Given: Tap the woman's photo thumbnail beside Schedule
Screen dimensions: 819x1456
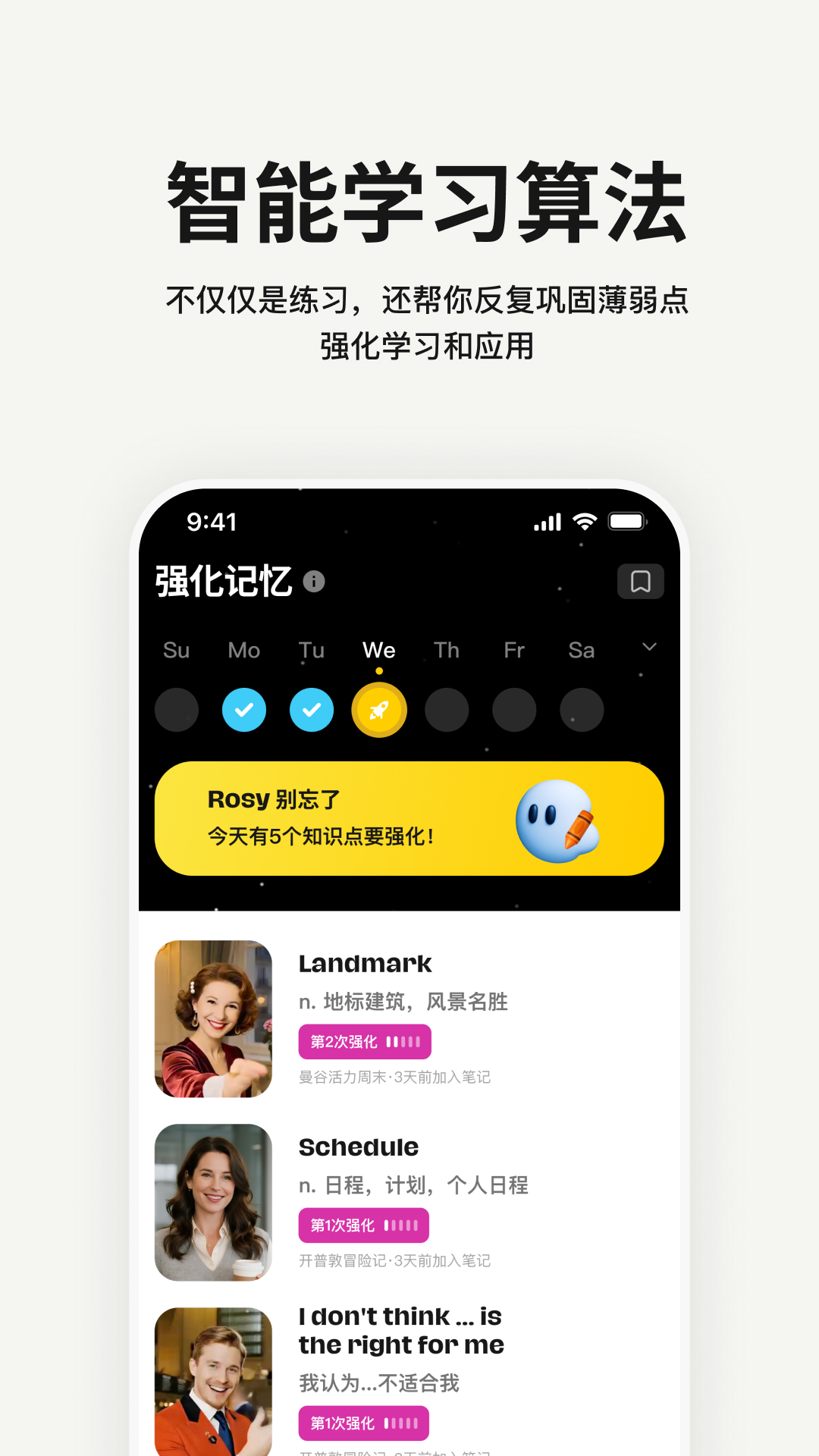Looking at the screenshot, I should click(213, 1203).
